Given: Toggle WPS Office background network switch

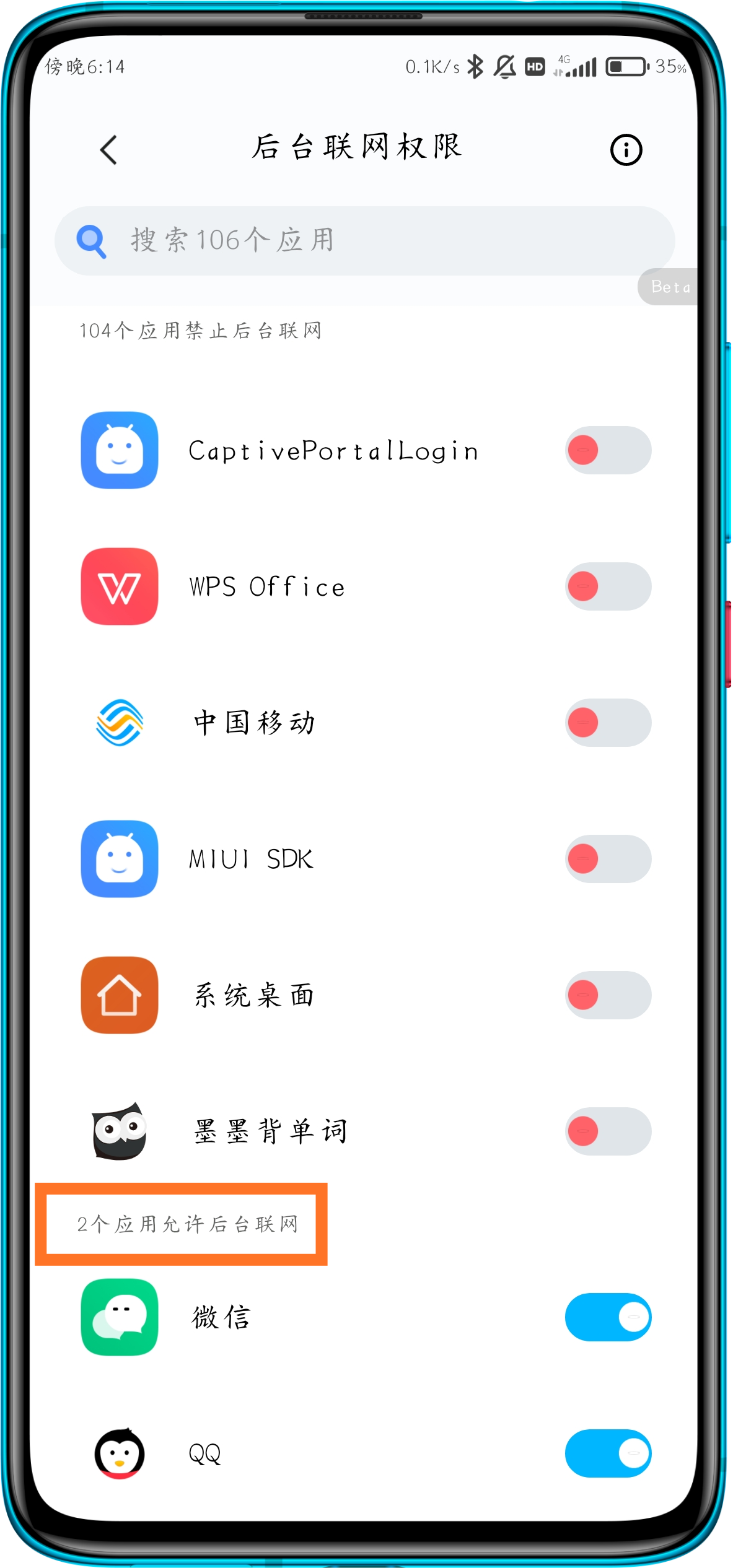Looking at the screenshot, I should pos(607,586).
